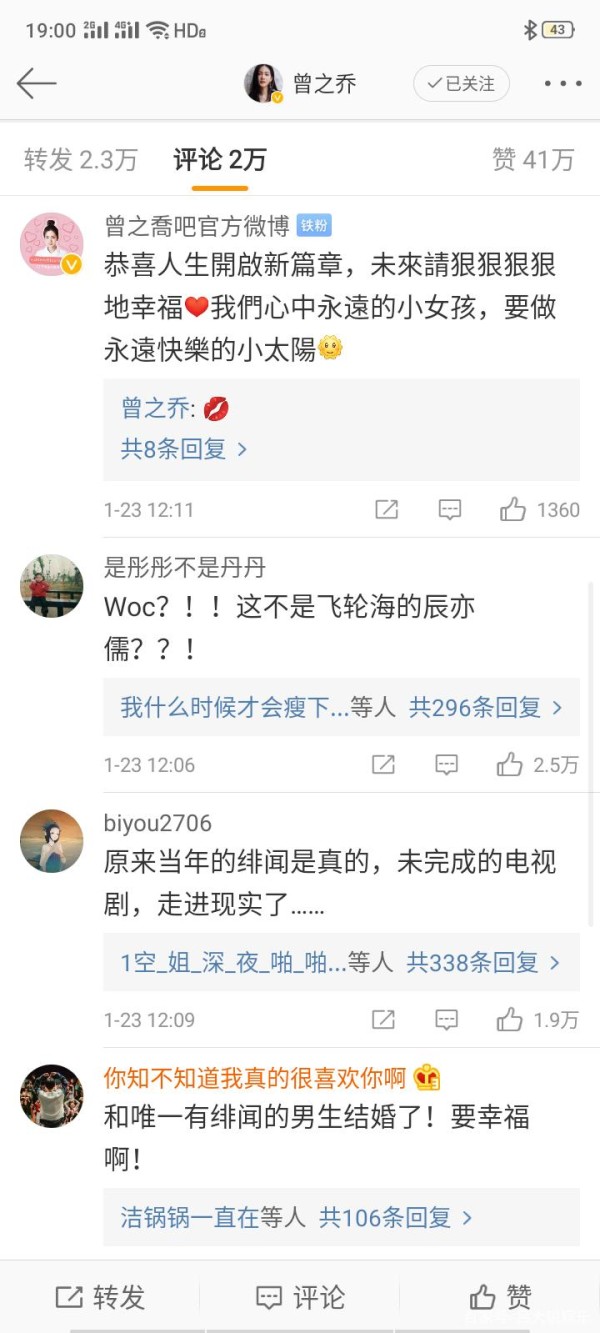Like 是彤彤不是丹丹's comment
The image size is (600, 1333).
coord(510,765)
